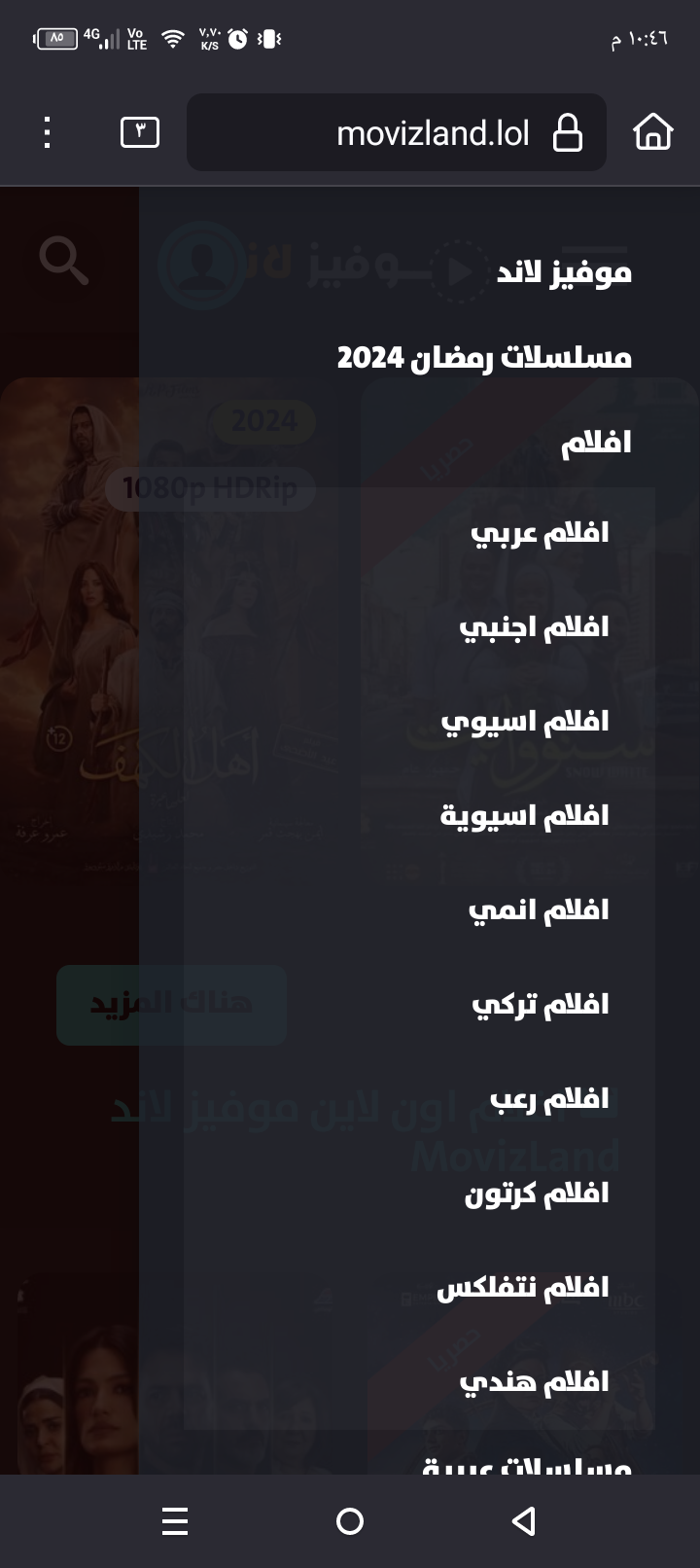The width and height of the screenshot is (700, 1568).
Task: Open recent apps from navigation bar
Action: (x=175, y=1521)
